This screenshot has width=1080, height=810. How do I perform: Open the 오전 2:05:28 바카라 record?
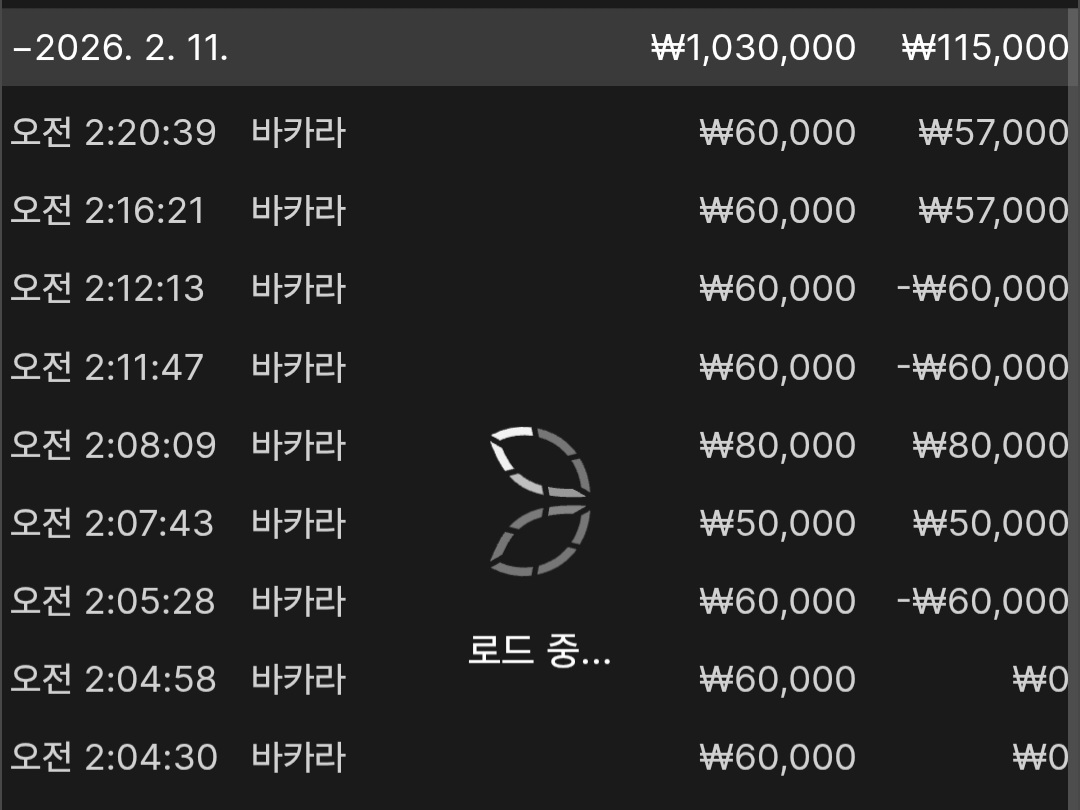[x=180, y=601]
